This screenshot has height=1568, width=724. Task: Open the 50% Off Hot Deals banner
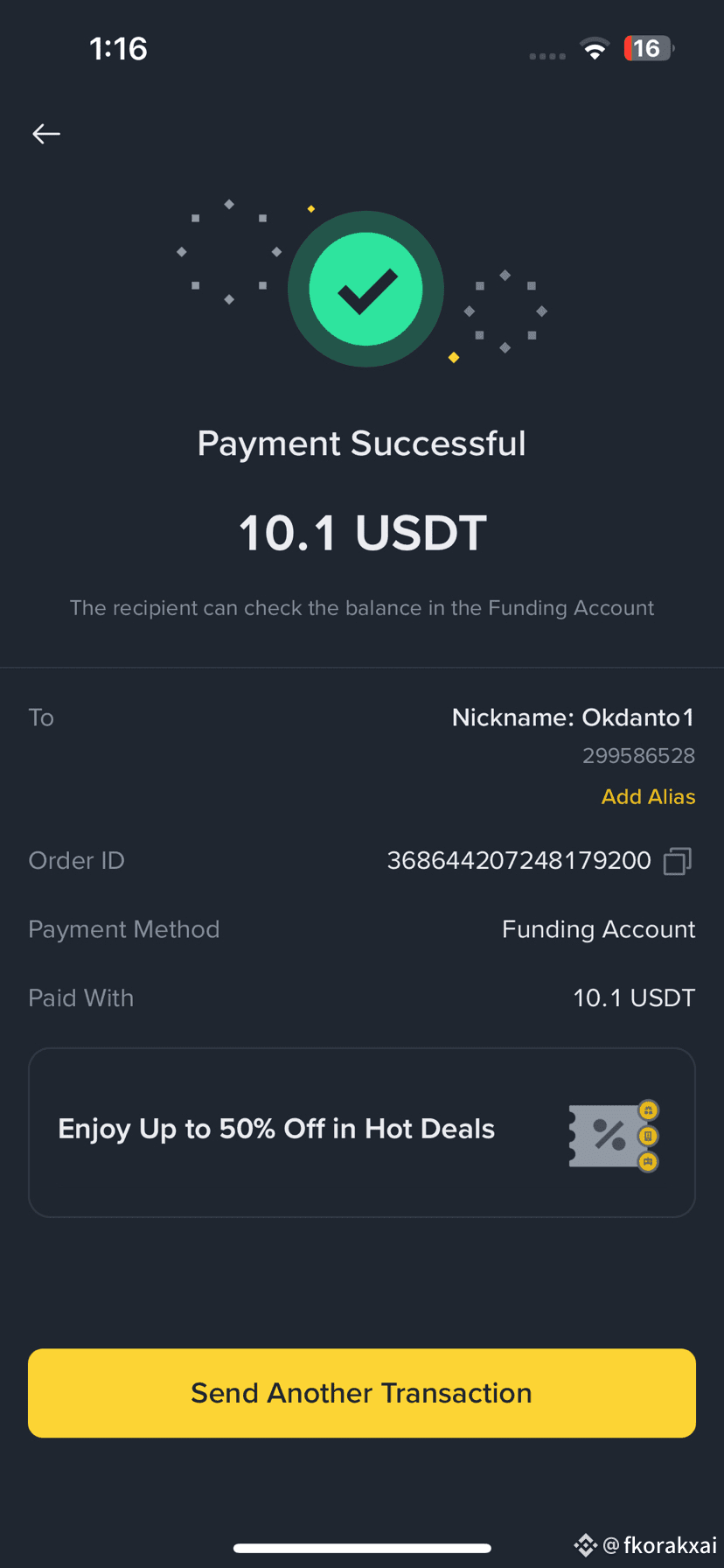click(x=362, y=1131)
